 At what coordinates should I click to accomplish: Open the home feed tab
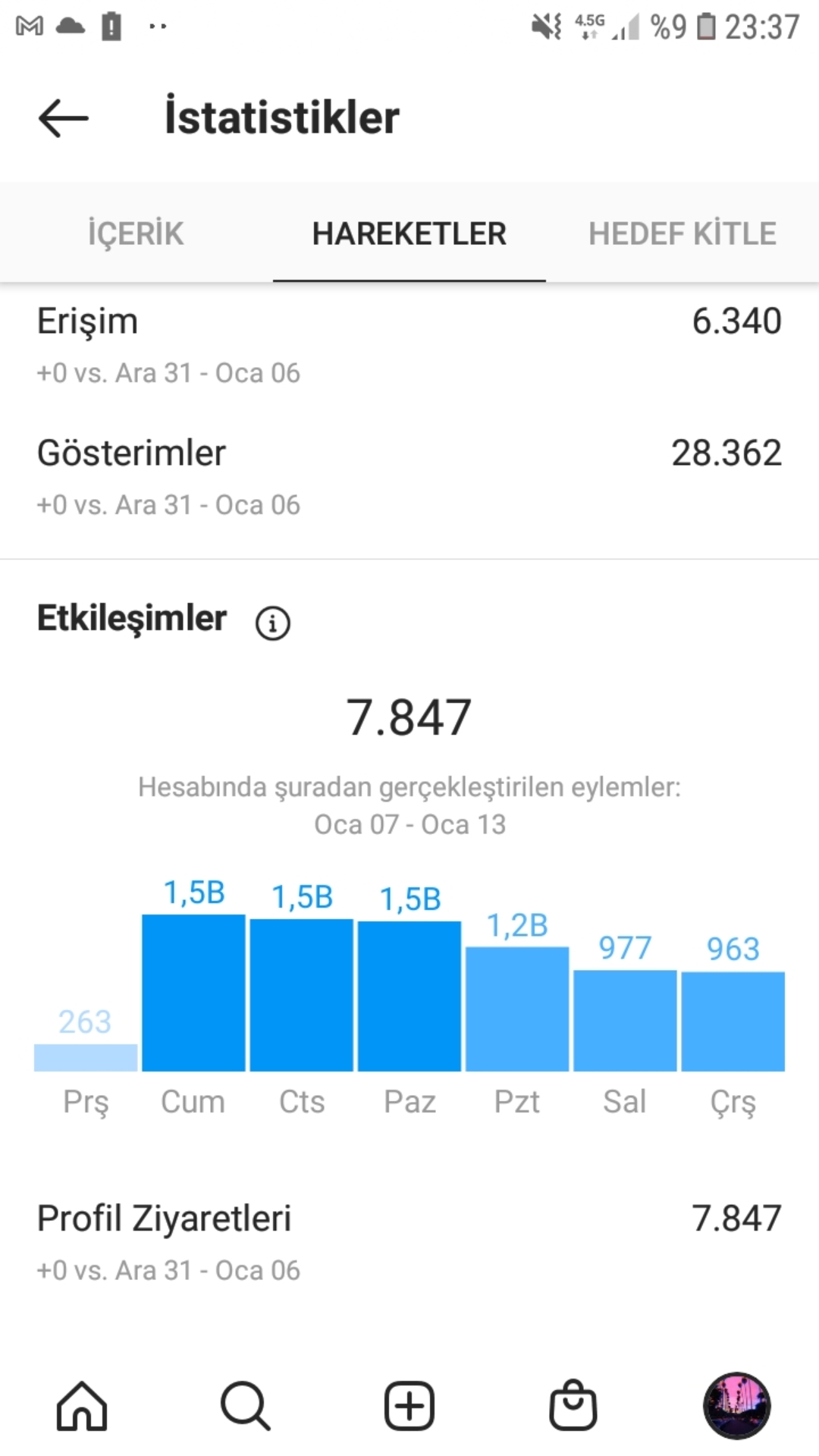pyautogui.click(x=82, y=1406)
